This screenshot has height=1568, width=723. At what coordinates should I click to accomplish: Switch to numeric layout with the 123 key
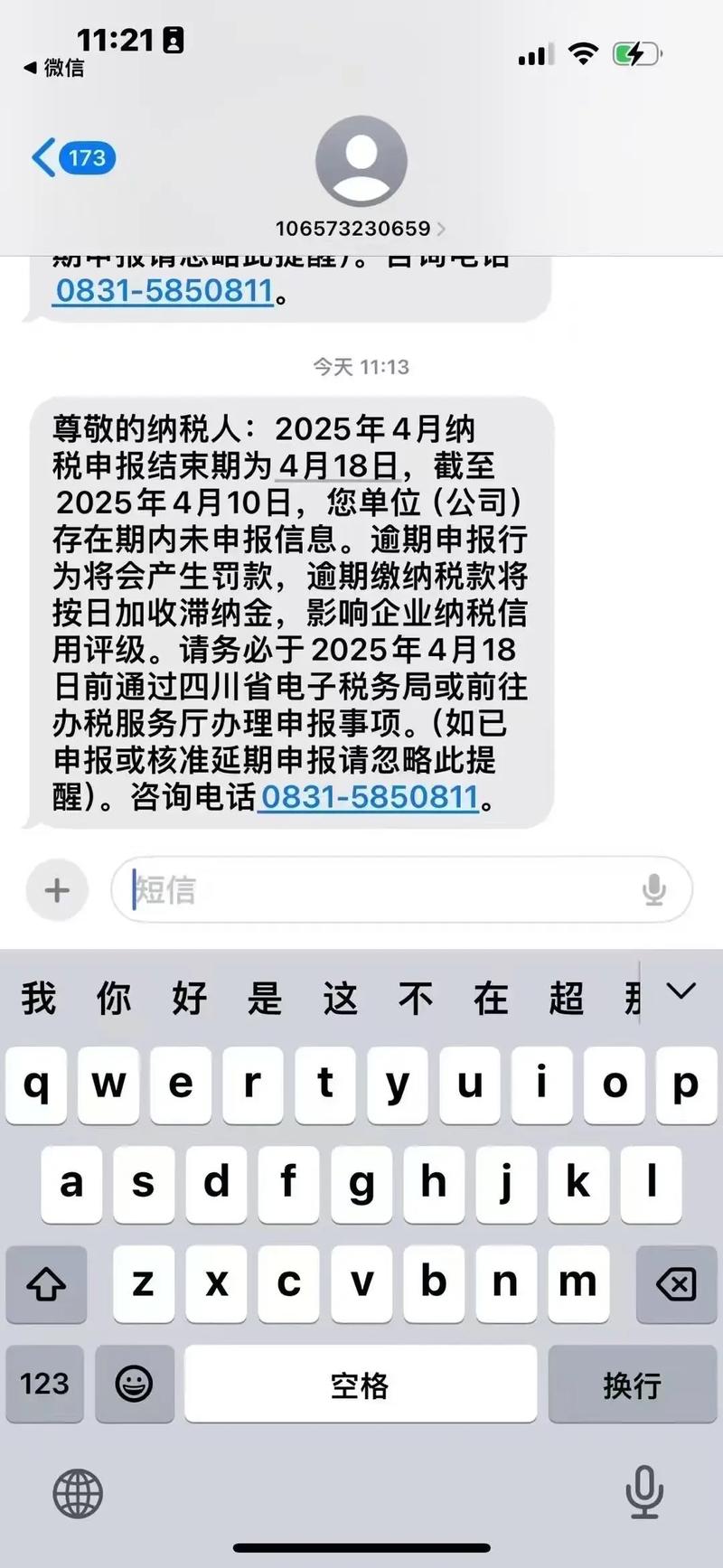[x=45, y=1384]
